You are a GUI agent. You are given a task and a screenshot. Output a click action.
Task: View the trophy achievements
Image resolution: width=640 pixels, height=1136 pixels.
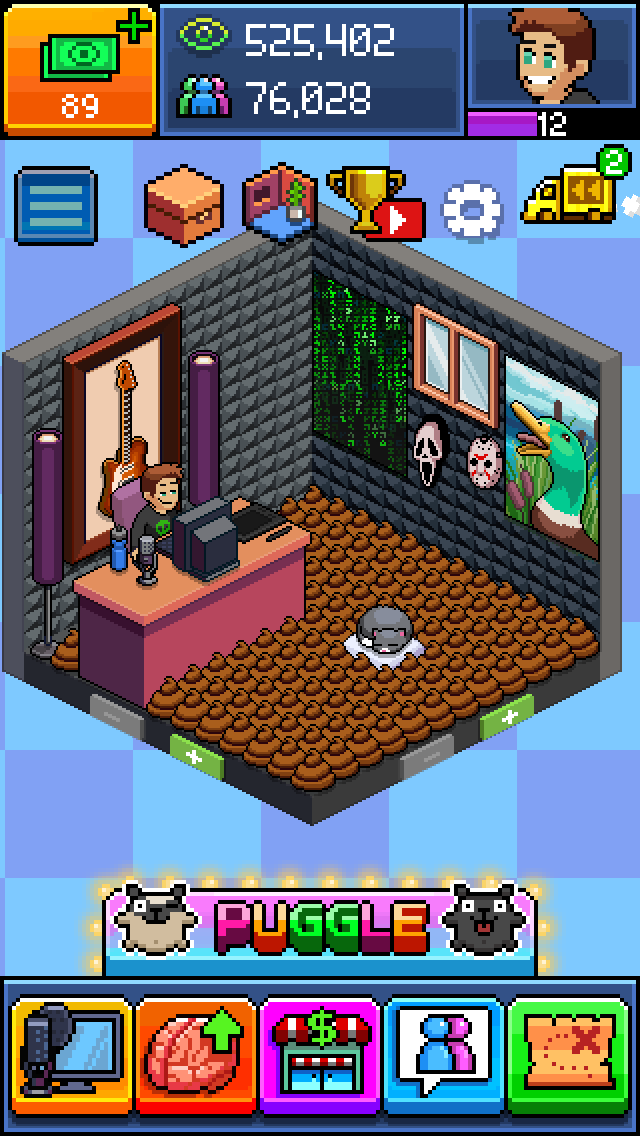coord(372,202)
